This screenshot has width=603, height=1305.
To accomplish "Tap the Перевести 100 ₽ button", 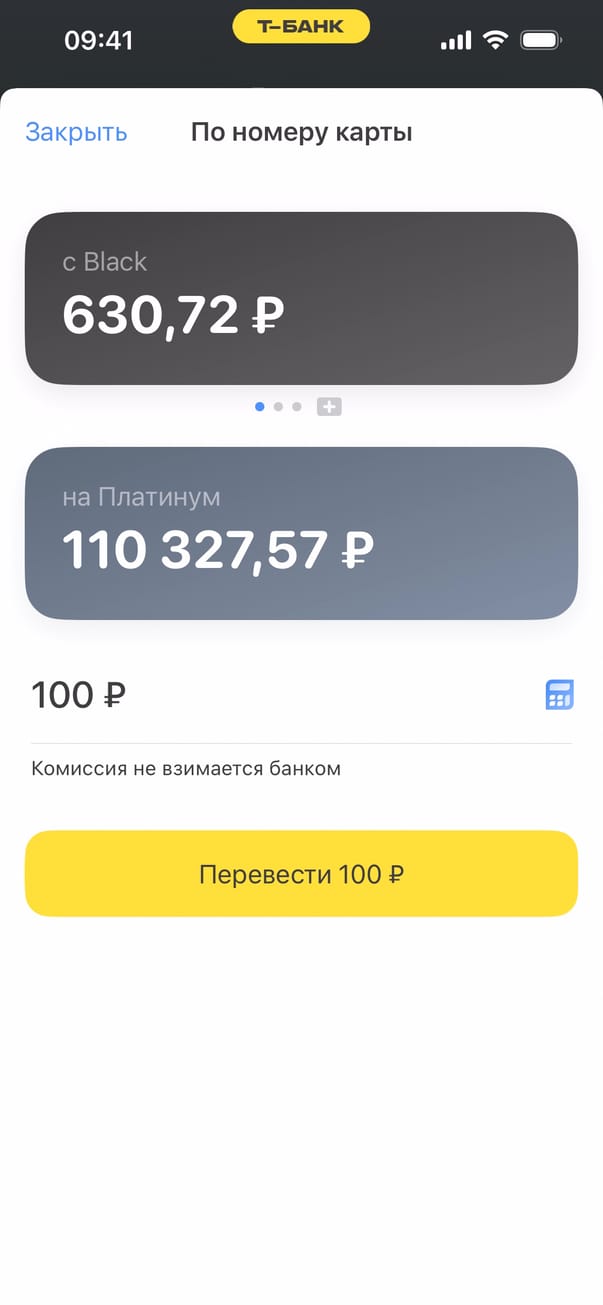I will [301, 874].
